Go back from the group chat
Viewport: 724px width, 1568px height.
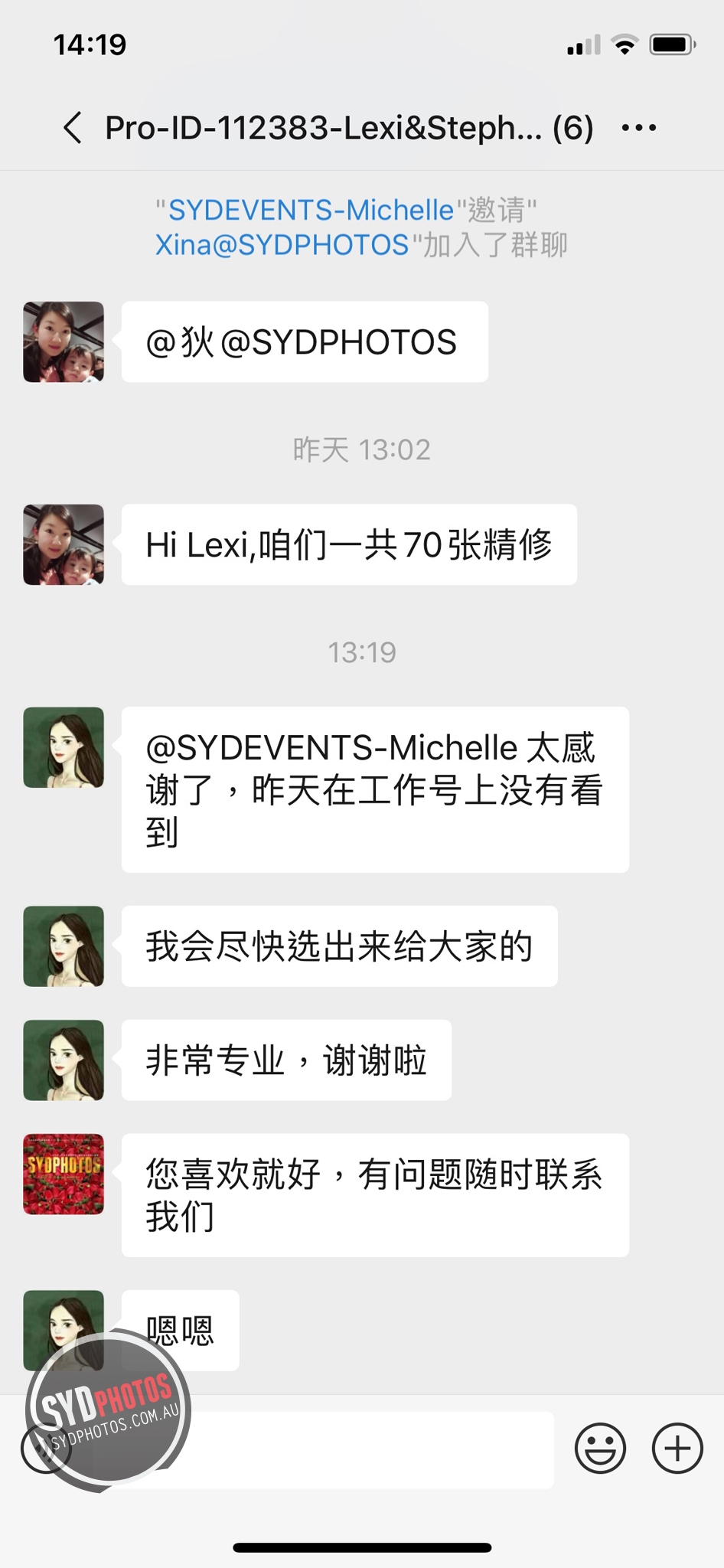coord(73,128)
